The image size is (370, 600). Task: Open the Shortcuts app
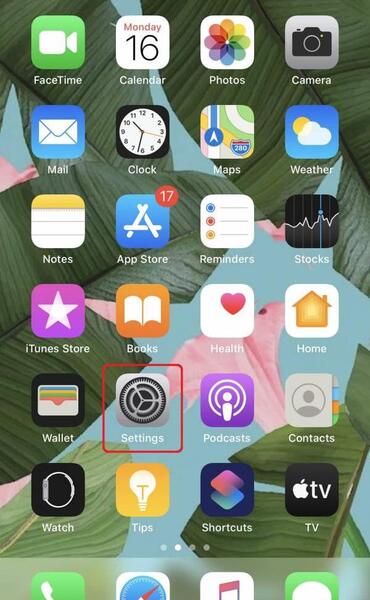coord(227,490)
